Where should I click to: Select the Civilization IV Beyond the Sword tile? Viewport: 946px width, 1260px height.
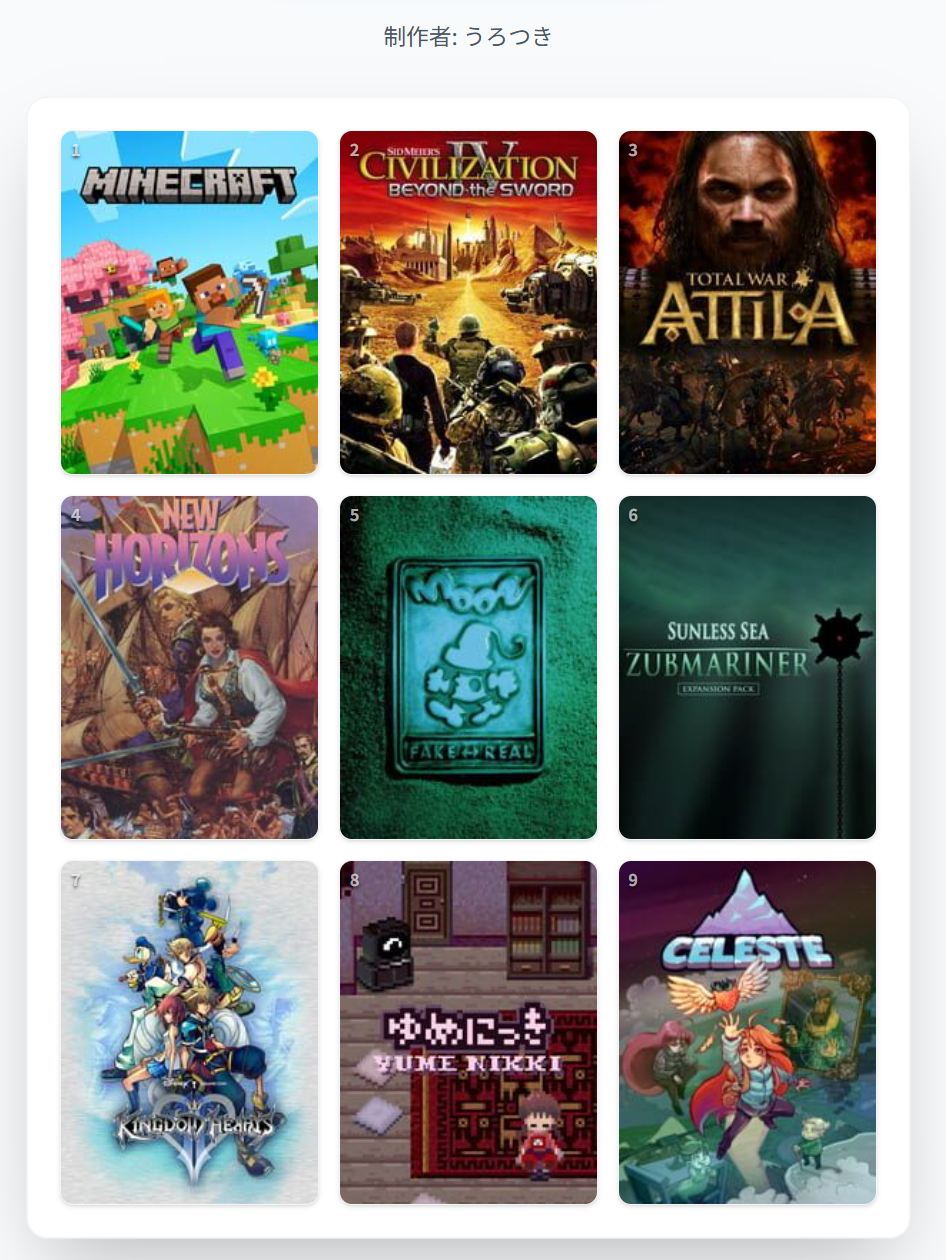pos(468,302)
